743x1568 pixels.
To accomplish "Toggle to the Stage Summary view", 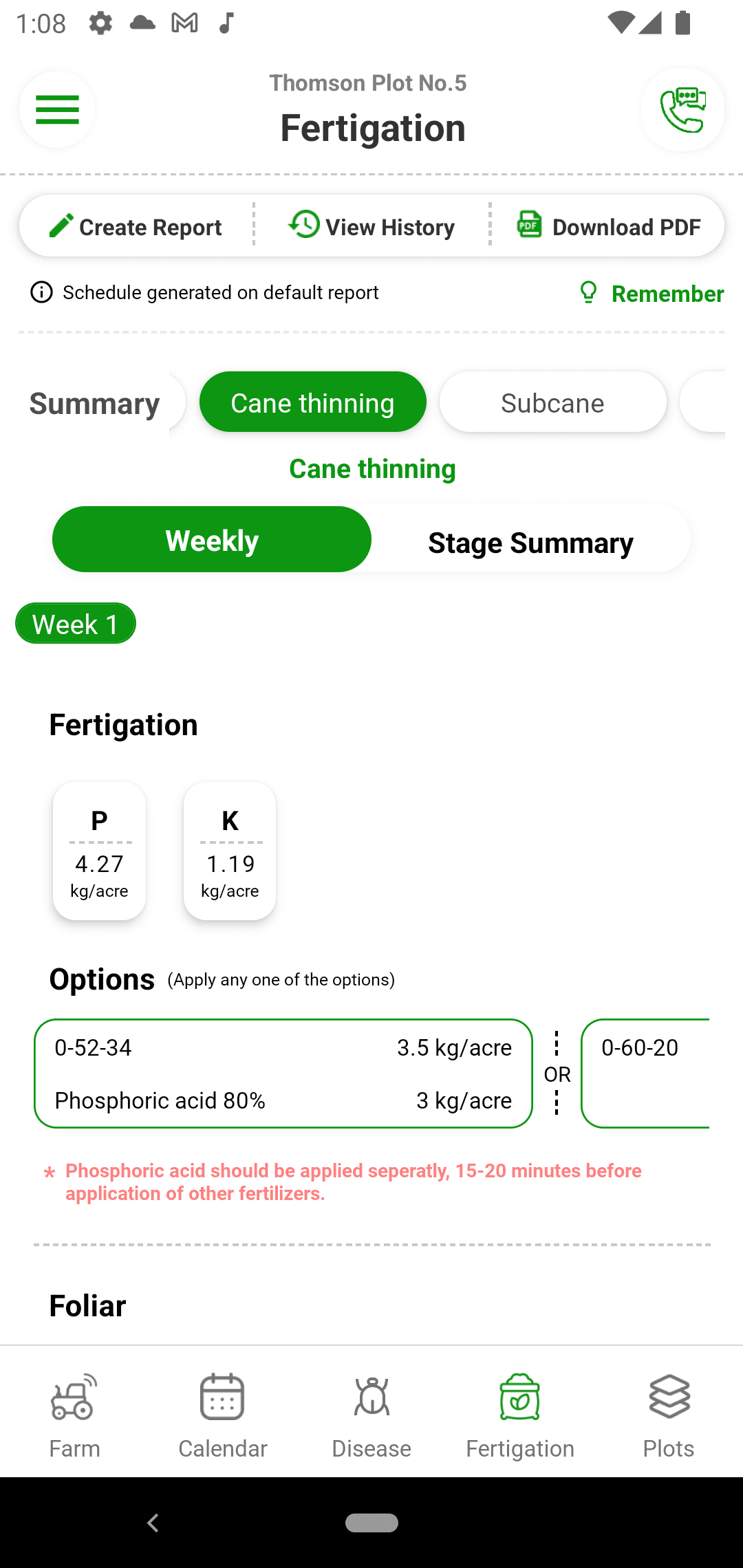I will tap(530, 542).
